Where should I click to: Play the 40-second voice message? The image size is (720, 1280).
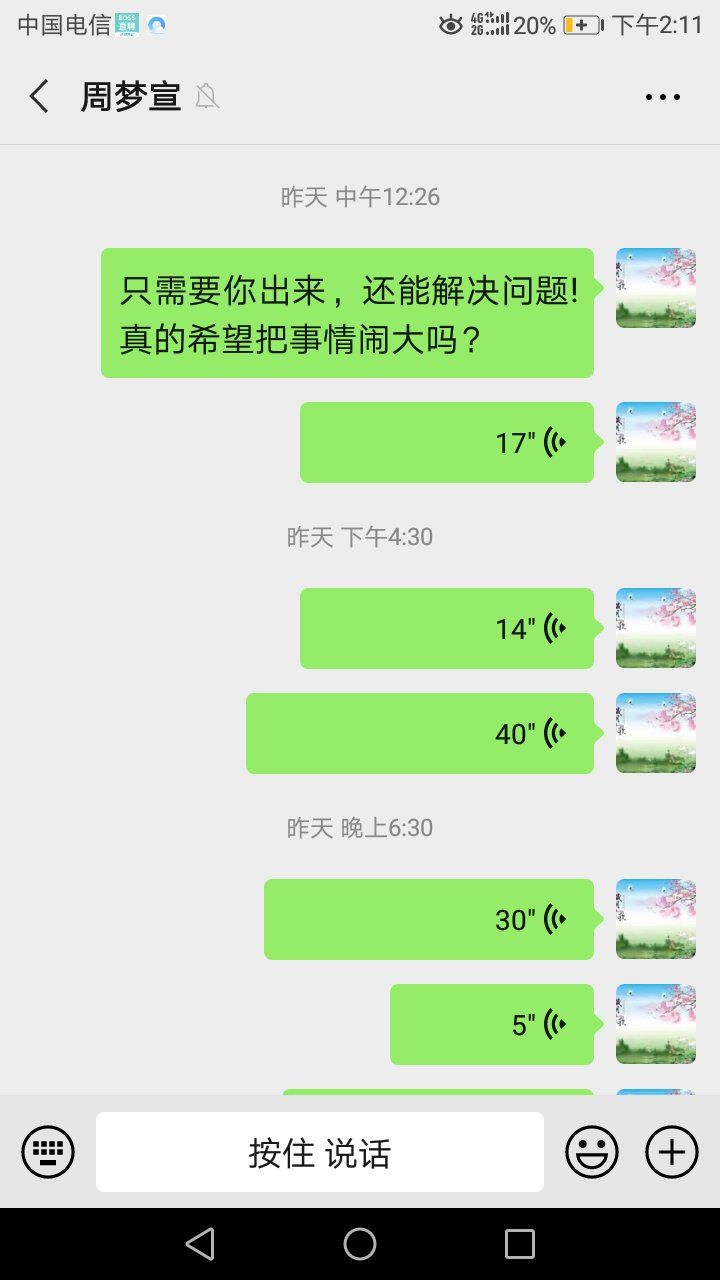point(420,733)
